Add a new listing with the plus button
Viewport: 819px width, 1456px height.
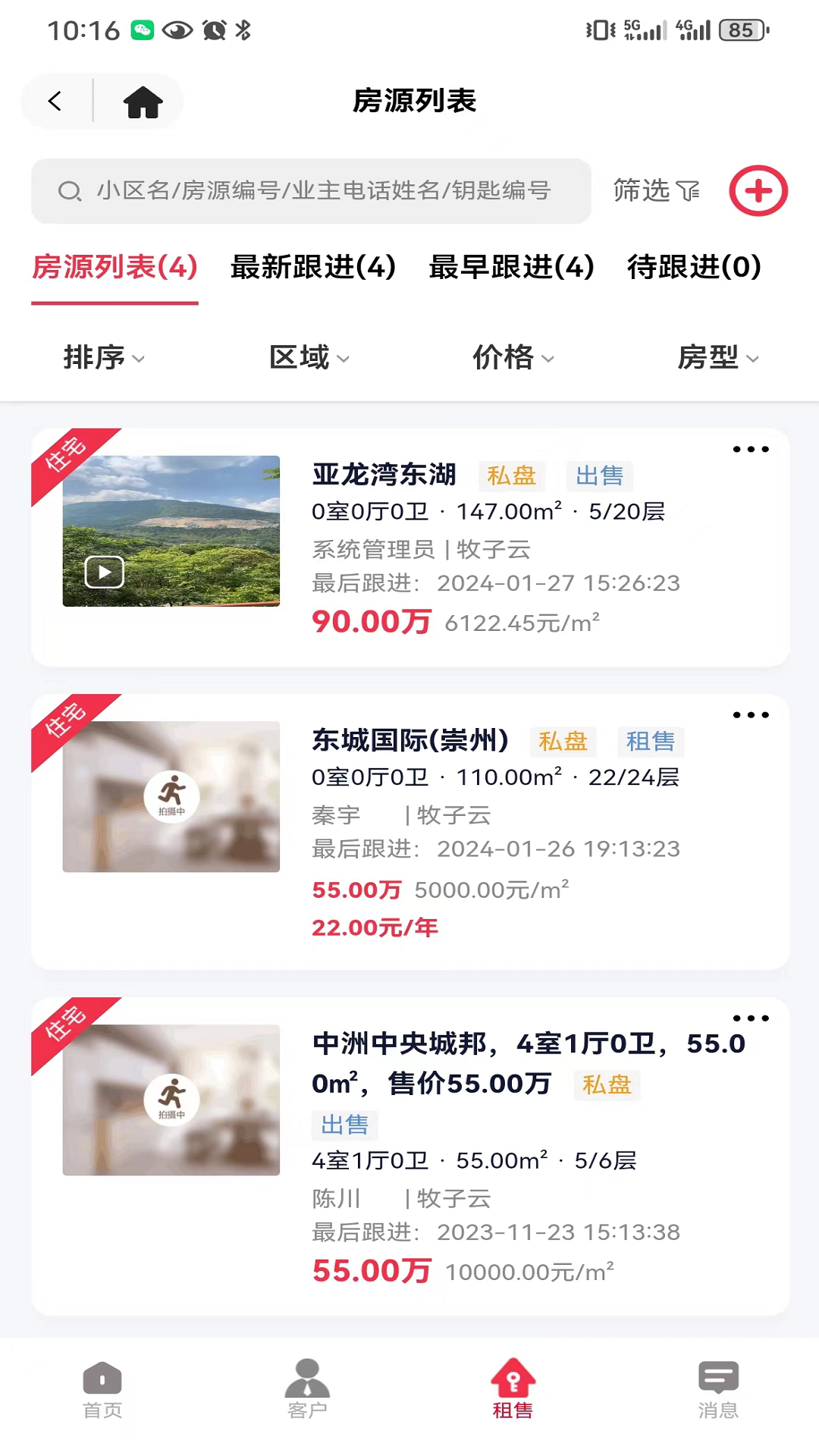pyautogui.click(x=758, y=191)
